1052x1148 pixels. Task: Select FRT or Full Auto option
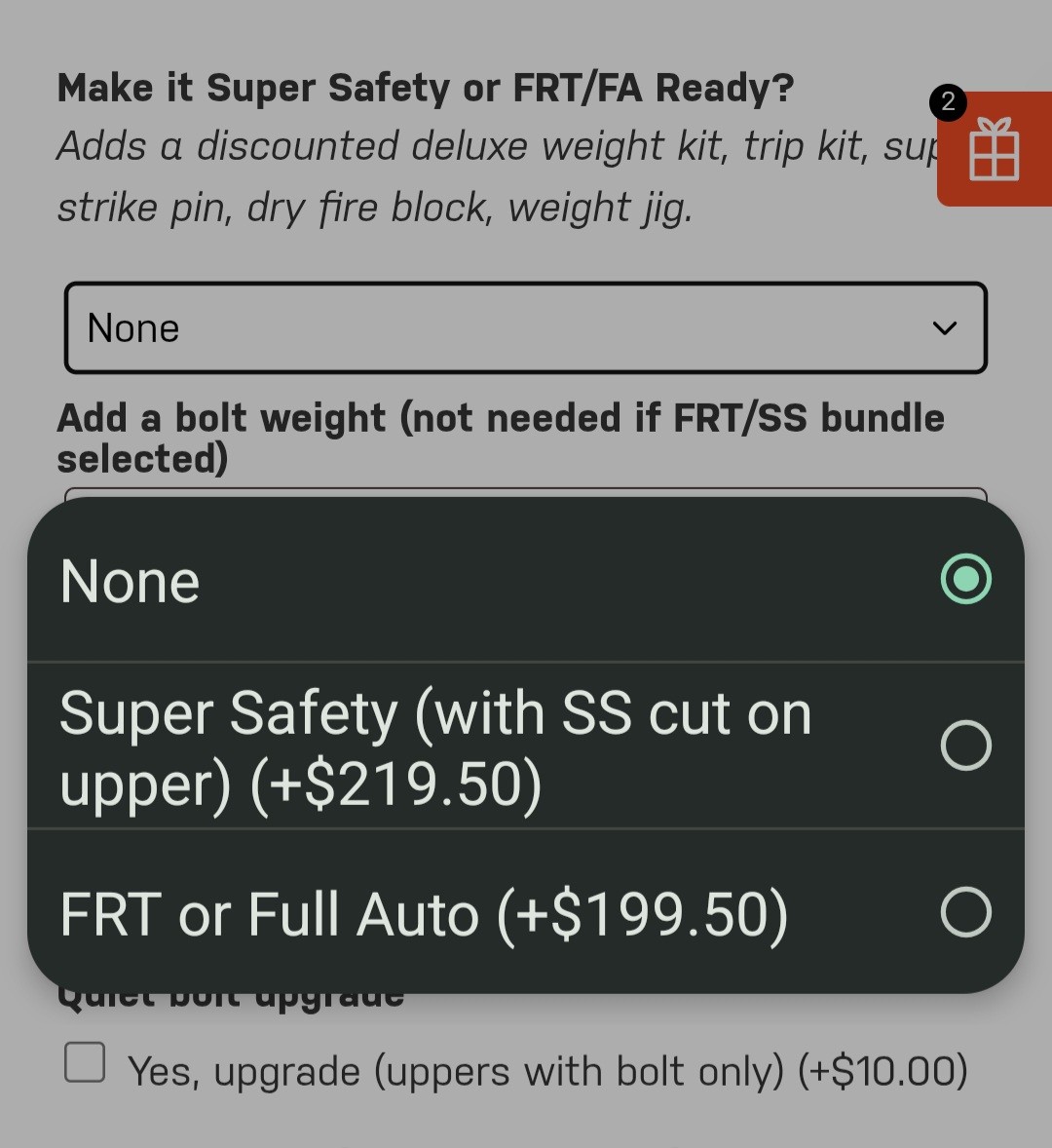(526, 913)
